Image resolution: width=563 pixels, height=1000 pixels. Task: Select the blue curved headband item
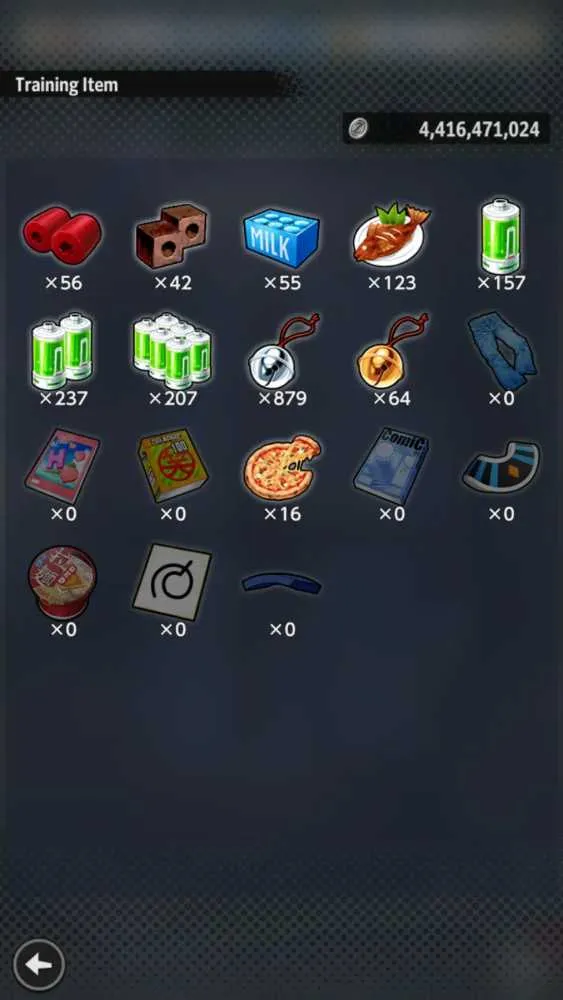(x=281, y=583)
